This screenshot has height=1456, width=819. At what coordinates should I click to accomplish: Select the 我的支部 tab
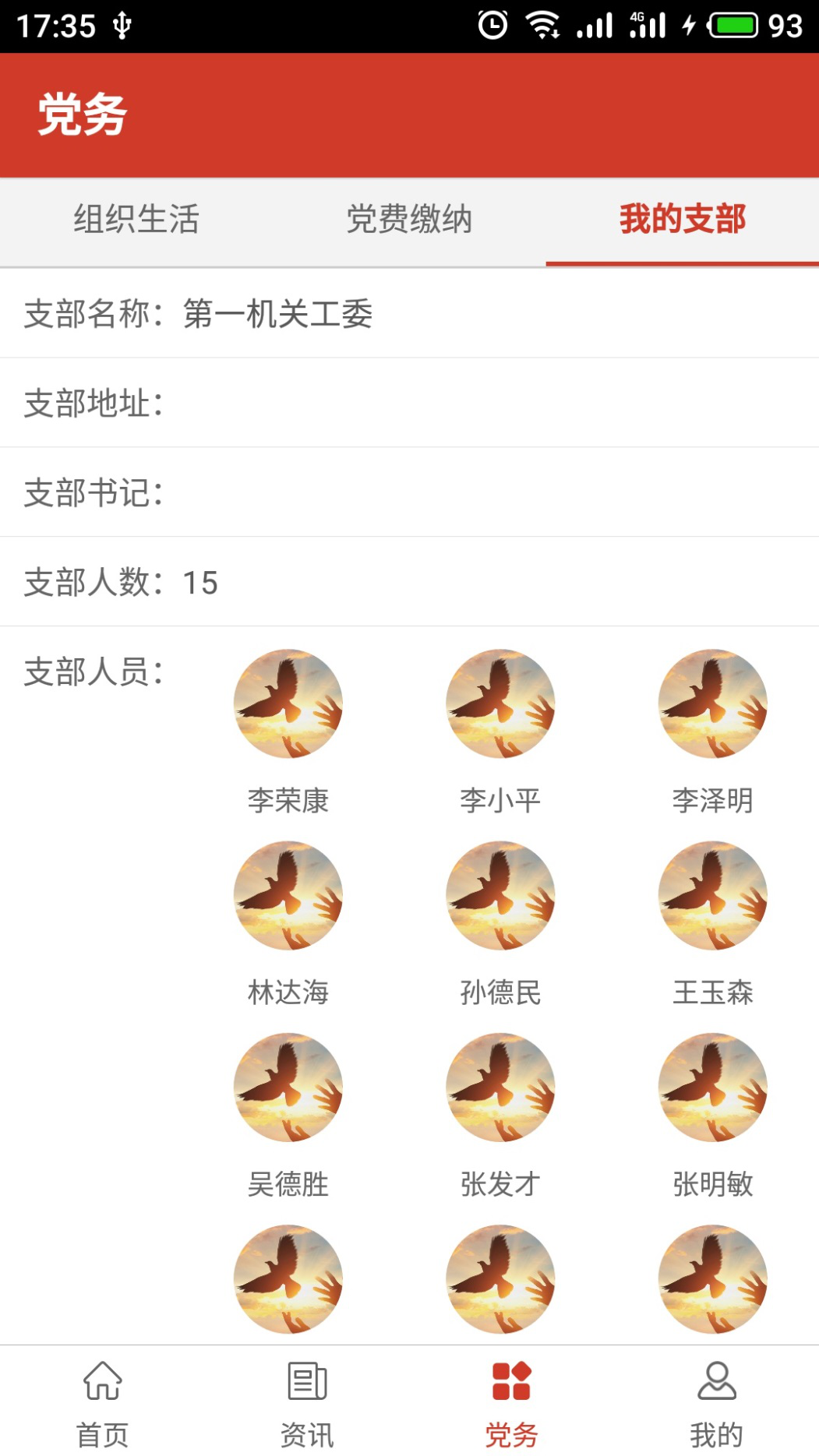point(682,220)
